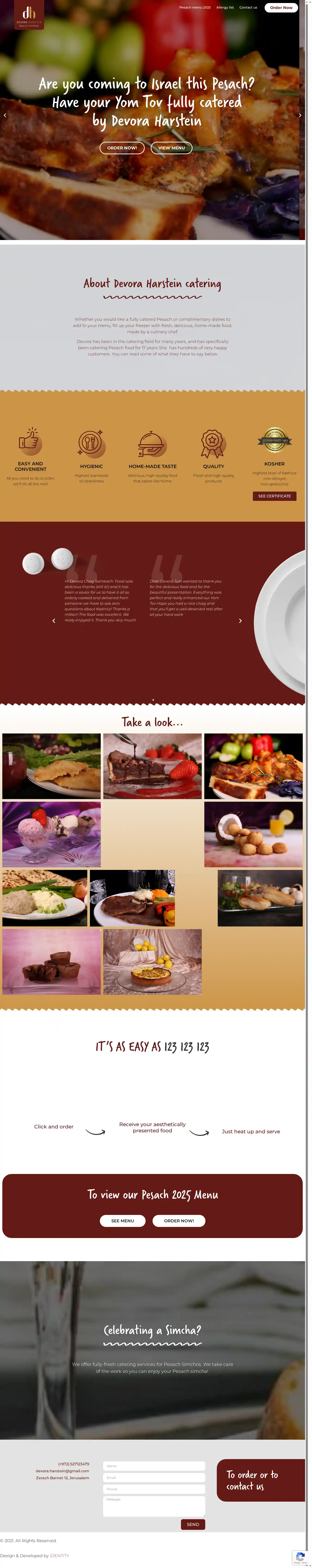This screenshot has height=1568, width=312.
Task: Open the Pesach menu 2025 link
Action: tap(195, 8)
